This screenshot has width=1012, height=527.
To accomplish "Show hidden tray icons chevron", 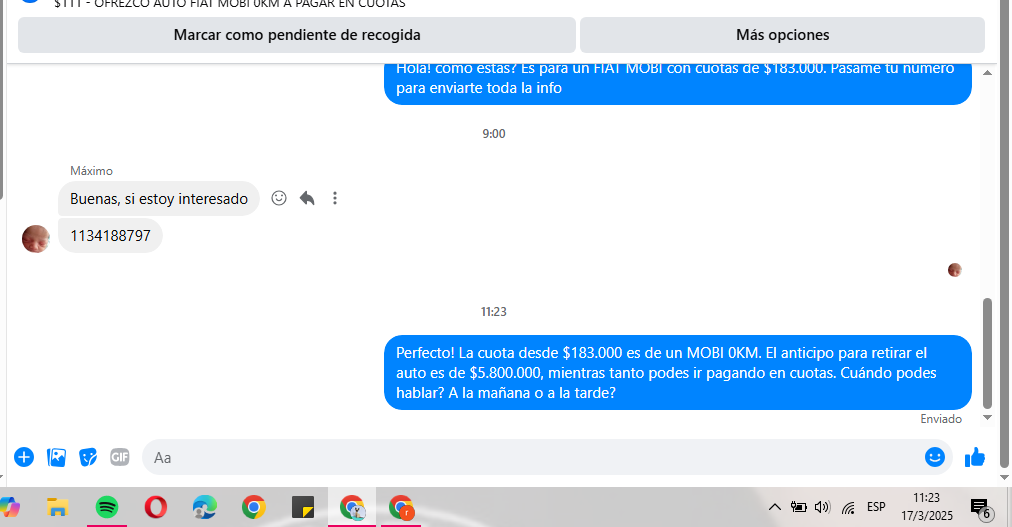I will 774,507.
